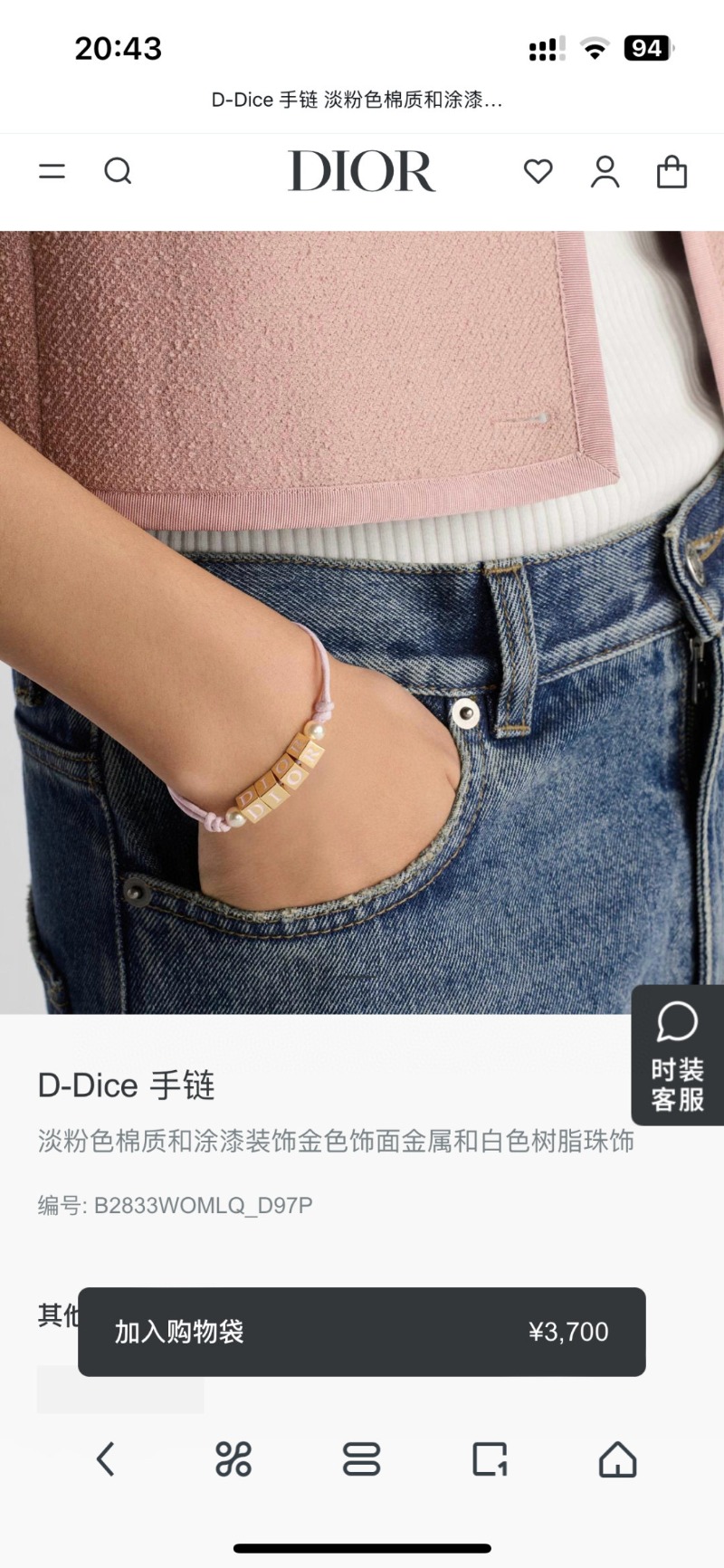Screen dimensions: 724x1568
Task: Open the search icon
Action: 118,170
